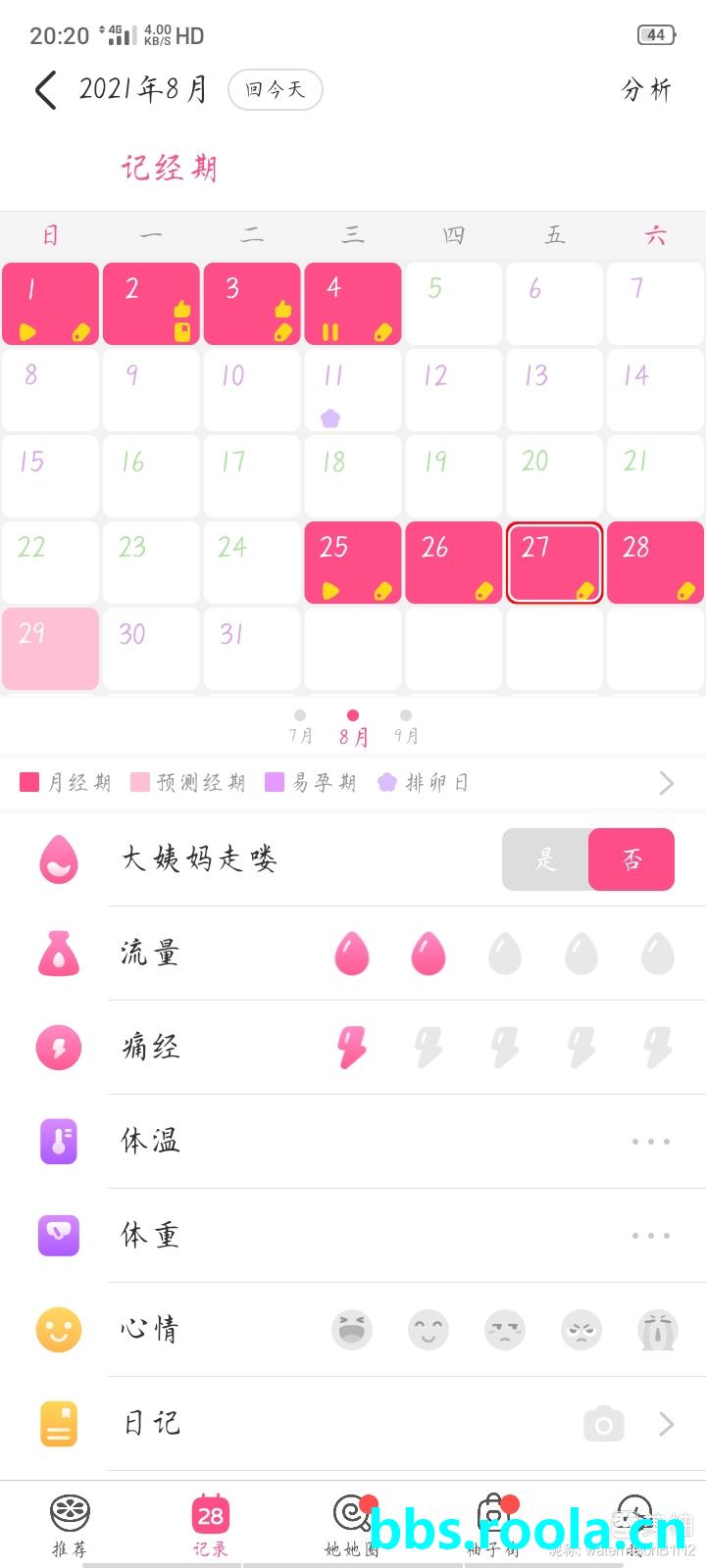This screenshot has height=1568, width=706.
Task: Open the camera icon in 日记 row
Action: coord(603,1424)
